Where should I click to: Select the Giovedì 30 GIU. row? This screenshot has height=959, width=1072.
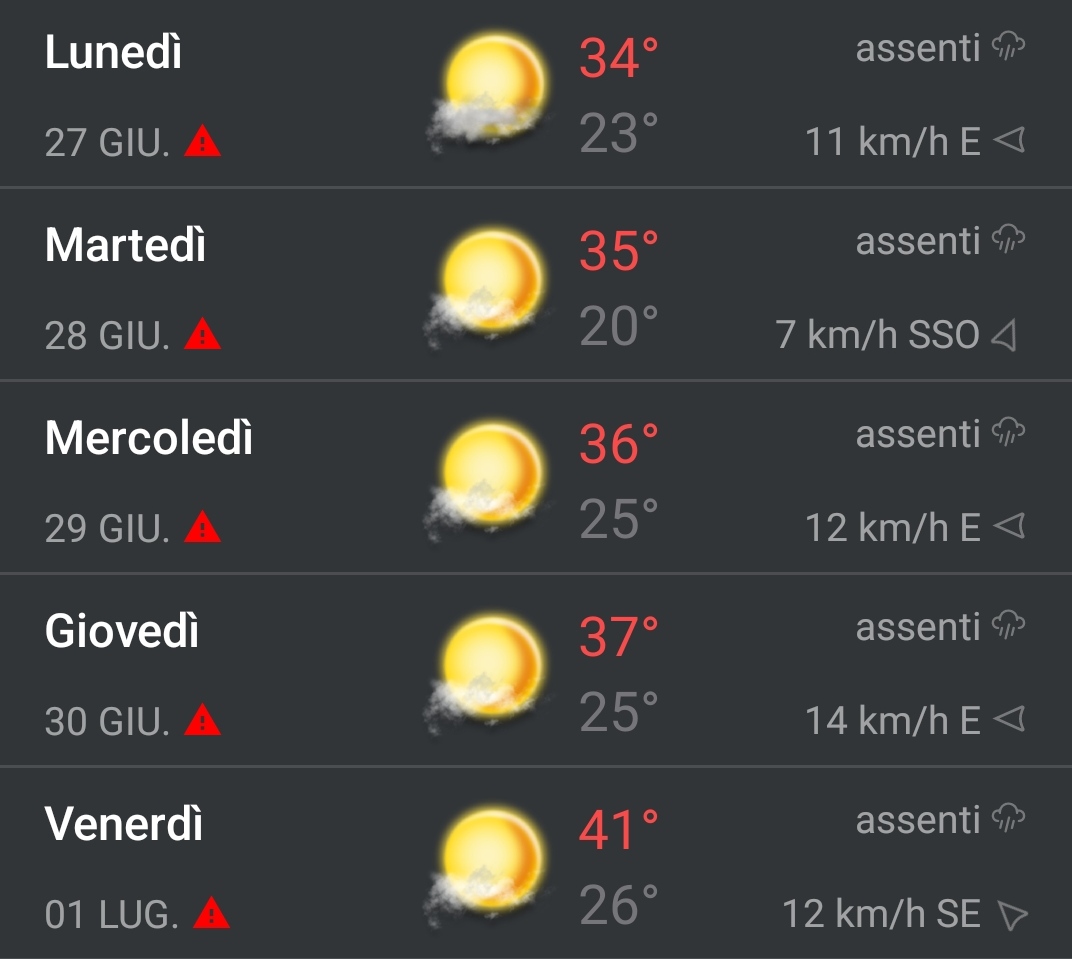pyautogui.click(x=536, y=671)
